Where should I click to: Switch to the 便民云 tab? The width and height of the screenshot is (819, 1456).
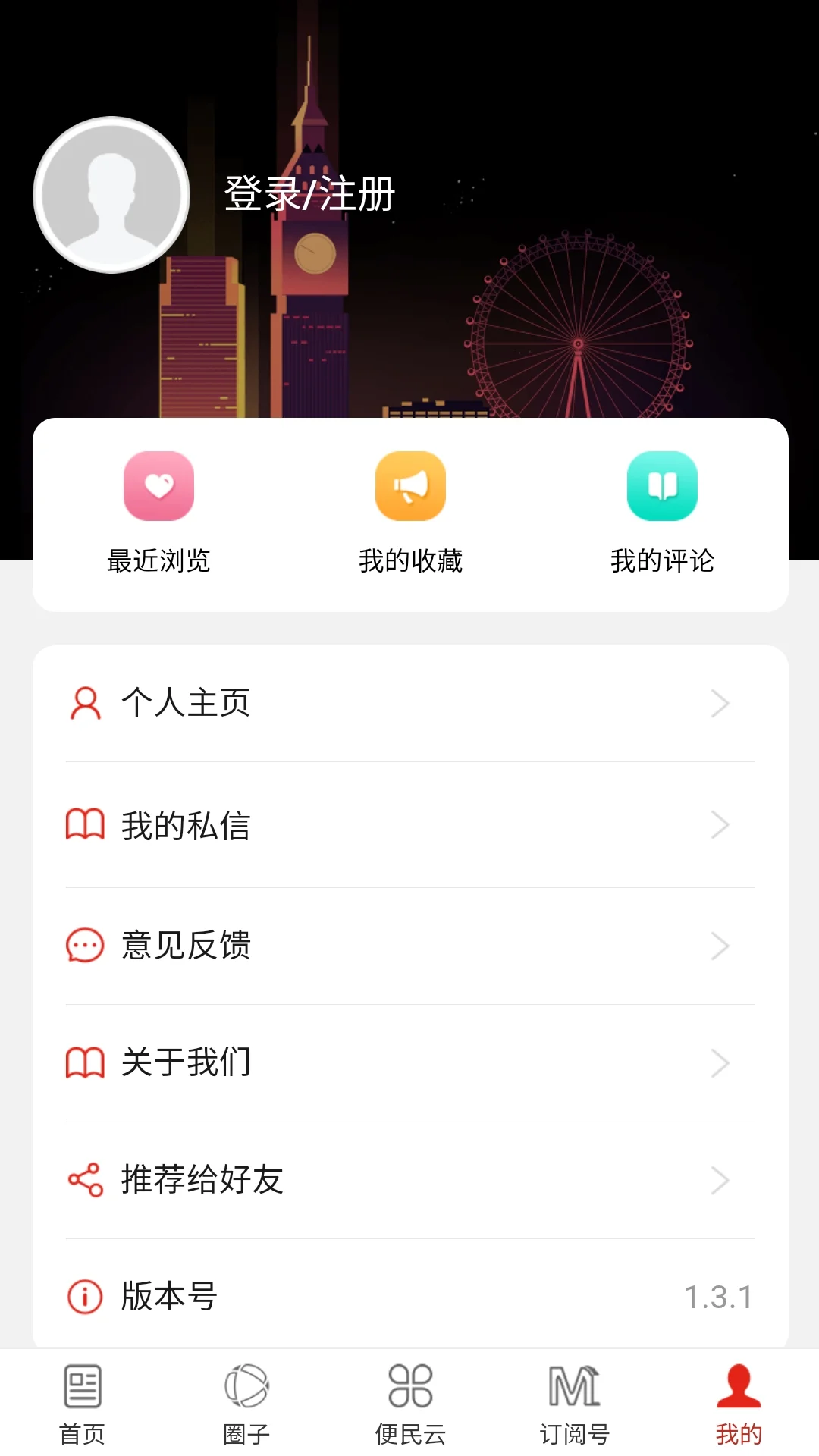(409, 1403)
